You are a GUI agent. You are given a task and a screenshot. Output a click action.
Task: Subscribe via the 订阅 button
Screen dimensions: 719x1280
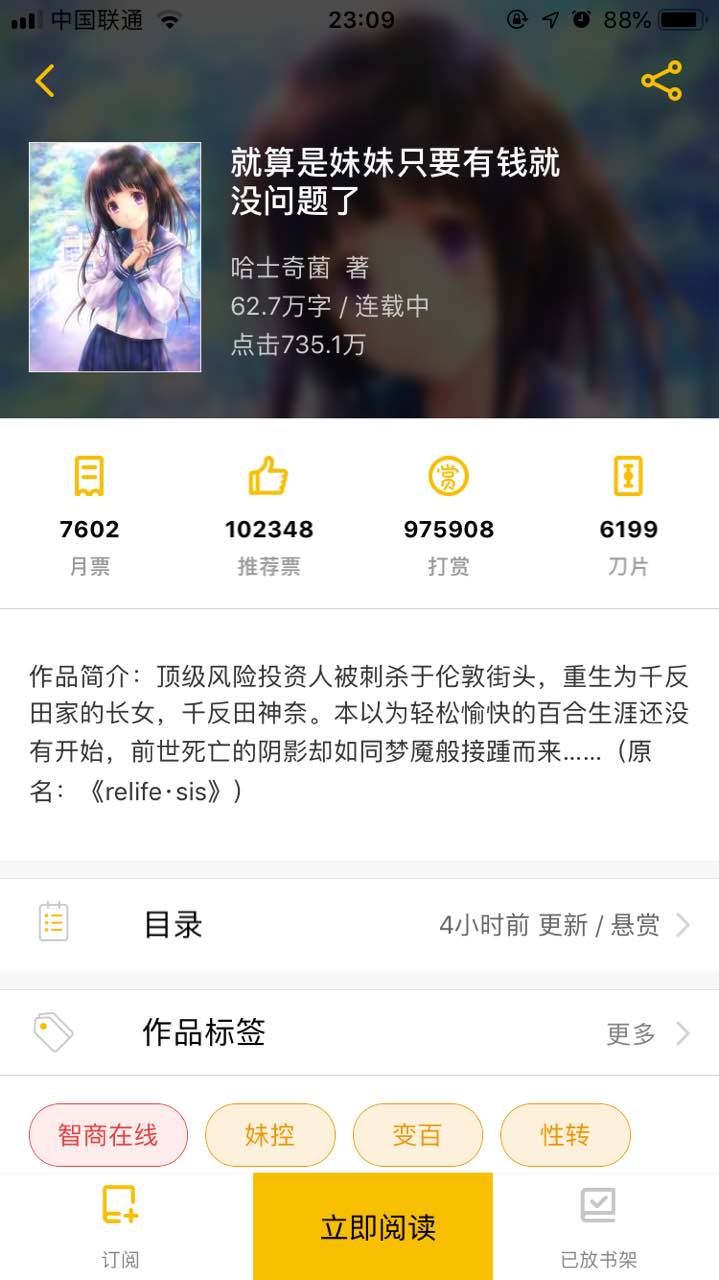point(120,1225)
